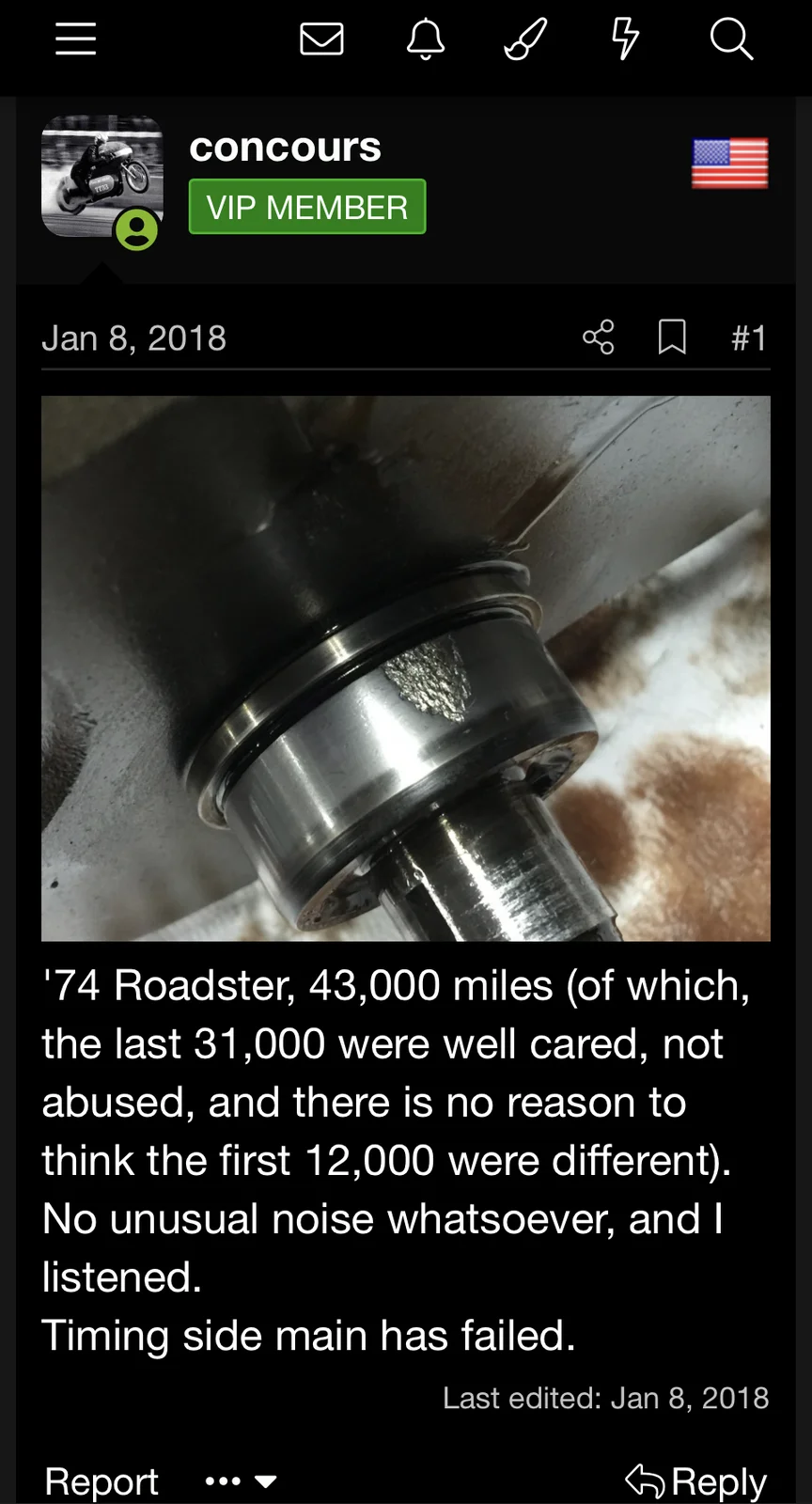Open the lightning bolt what's new icon
The image size is (812, 1504).
click(x=625, y=39)
